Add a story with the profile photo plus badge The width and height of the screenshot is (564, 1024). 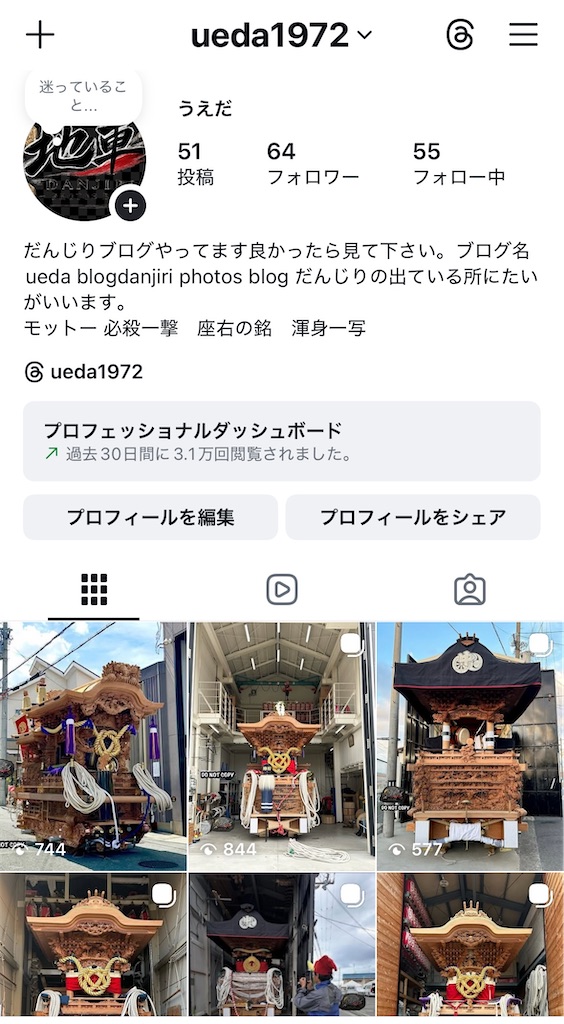pos(131,206)
